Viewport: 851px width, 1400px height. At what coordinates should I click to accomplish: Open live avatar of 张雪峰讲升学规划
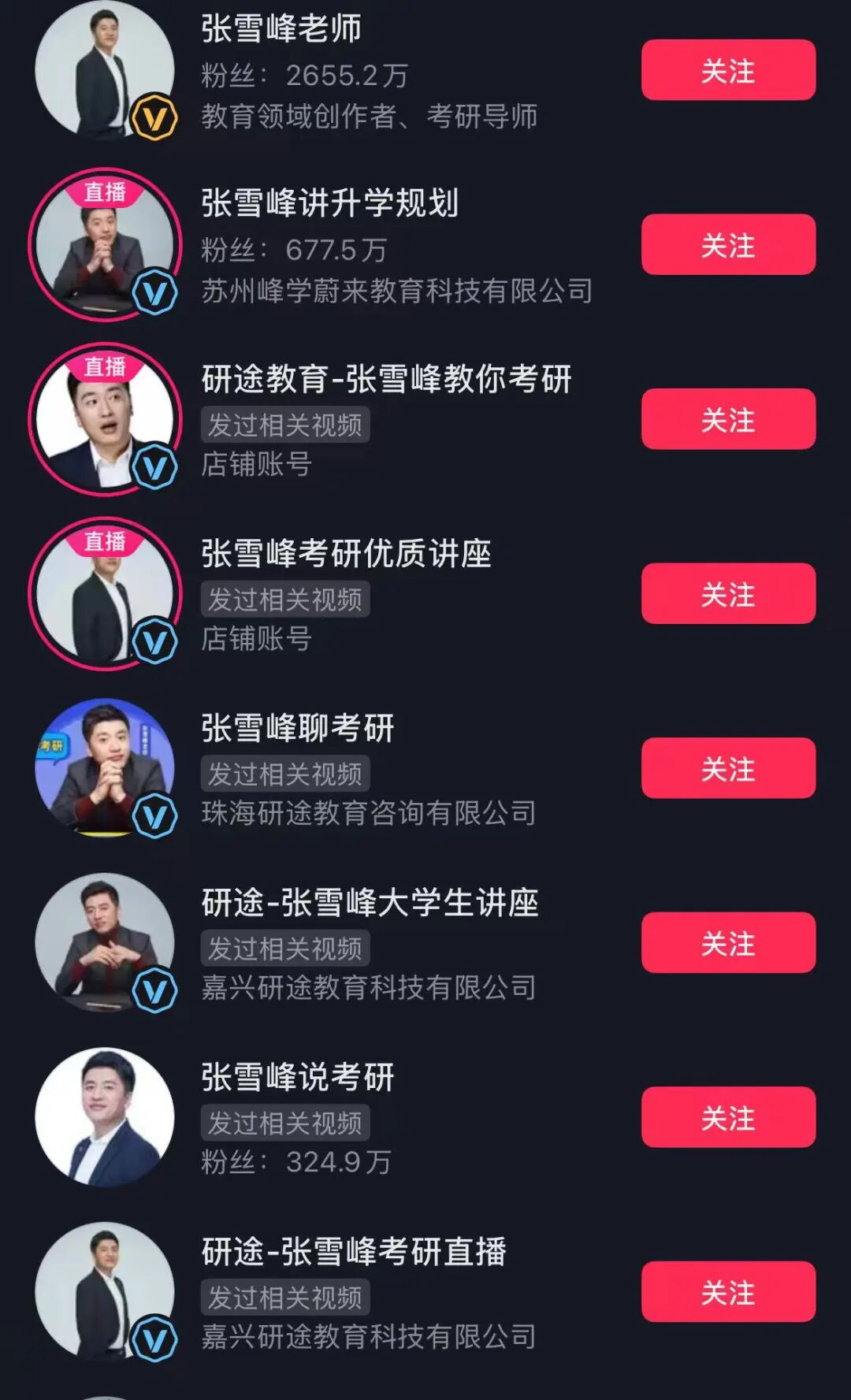click(104, 245)
